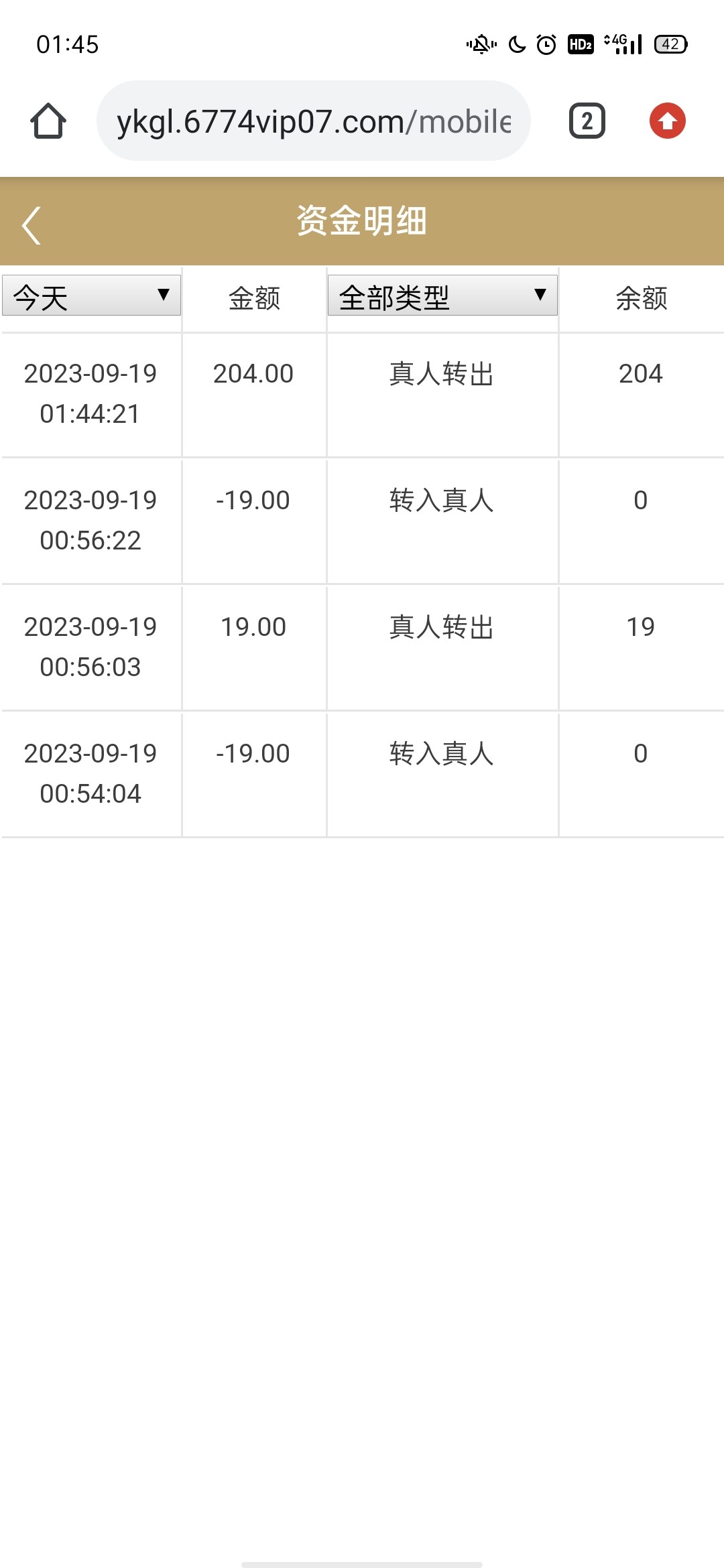724x1568 pixels.
Task: Click the dropdown arrow beside 全部类型
Action: (542, 295)
